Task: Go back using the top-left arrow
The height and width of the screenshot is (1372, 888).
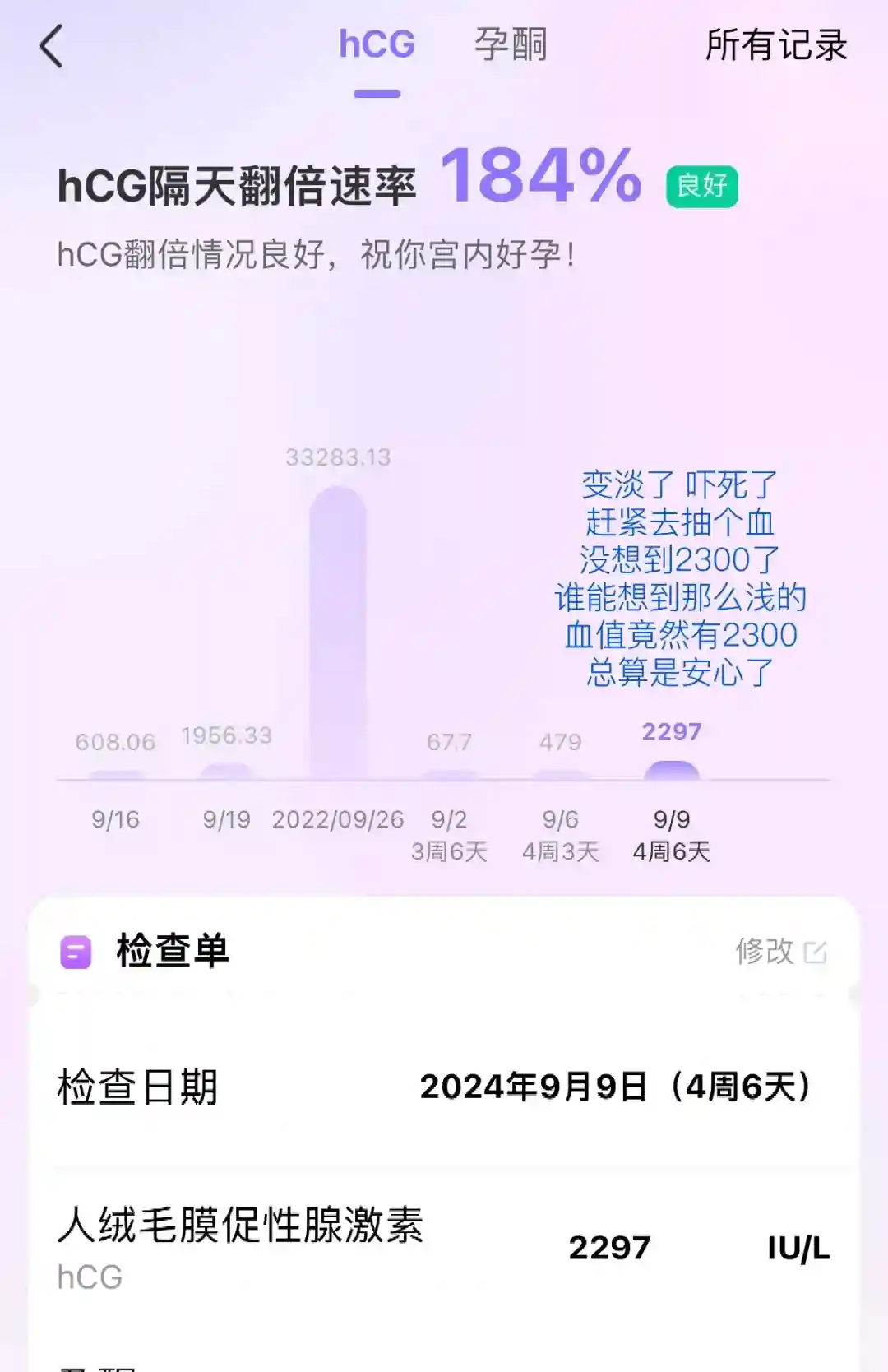Action: tap(52, 46)
